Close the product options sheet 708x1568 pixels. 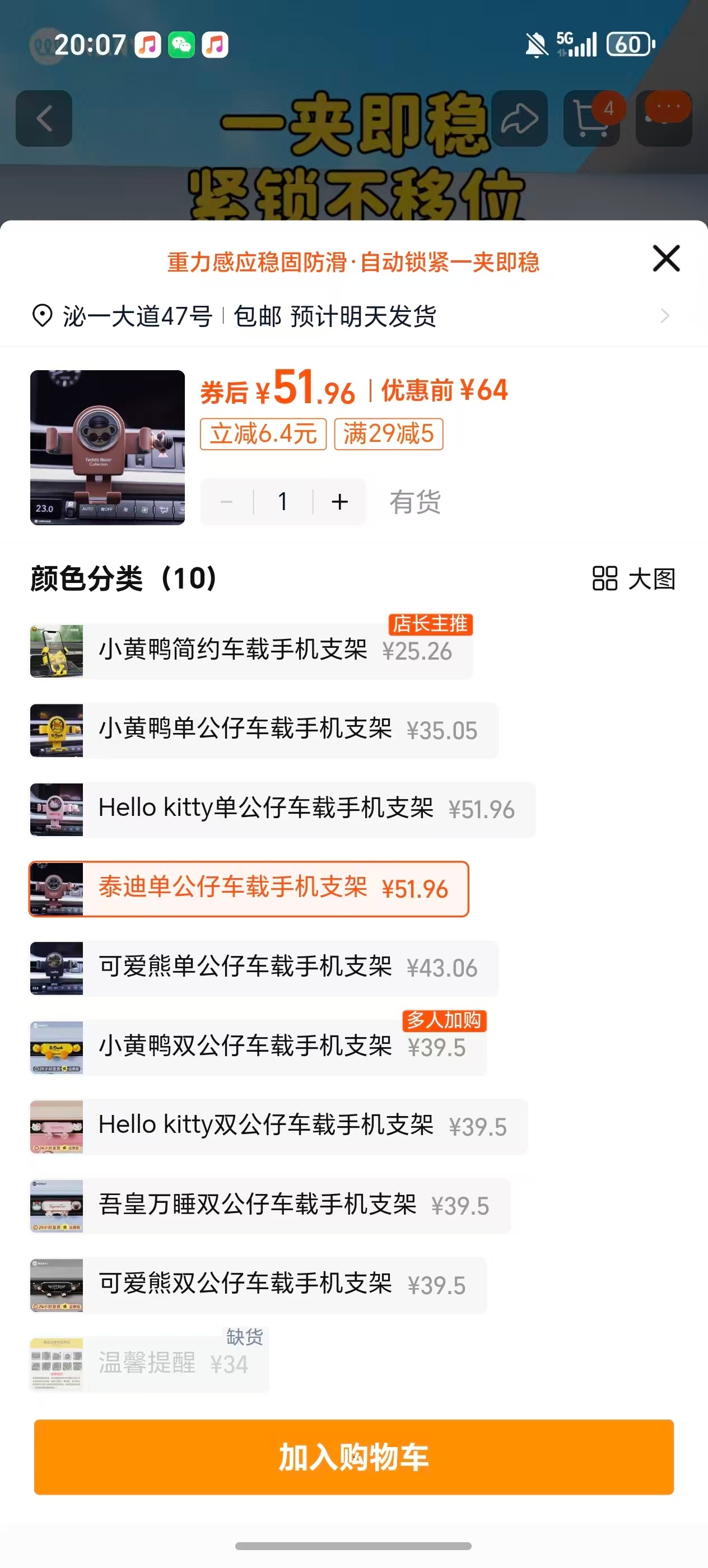(x=666, y=258)
